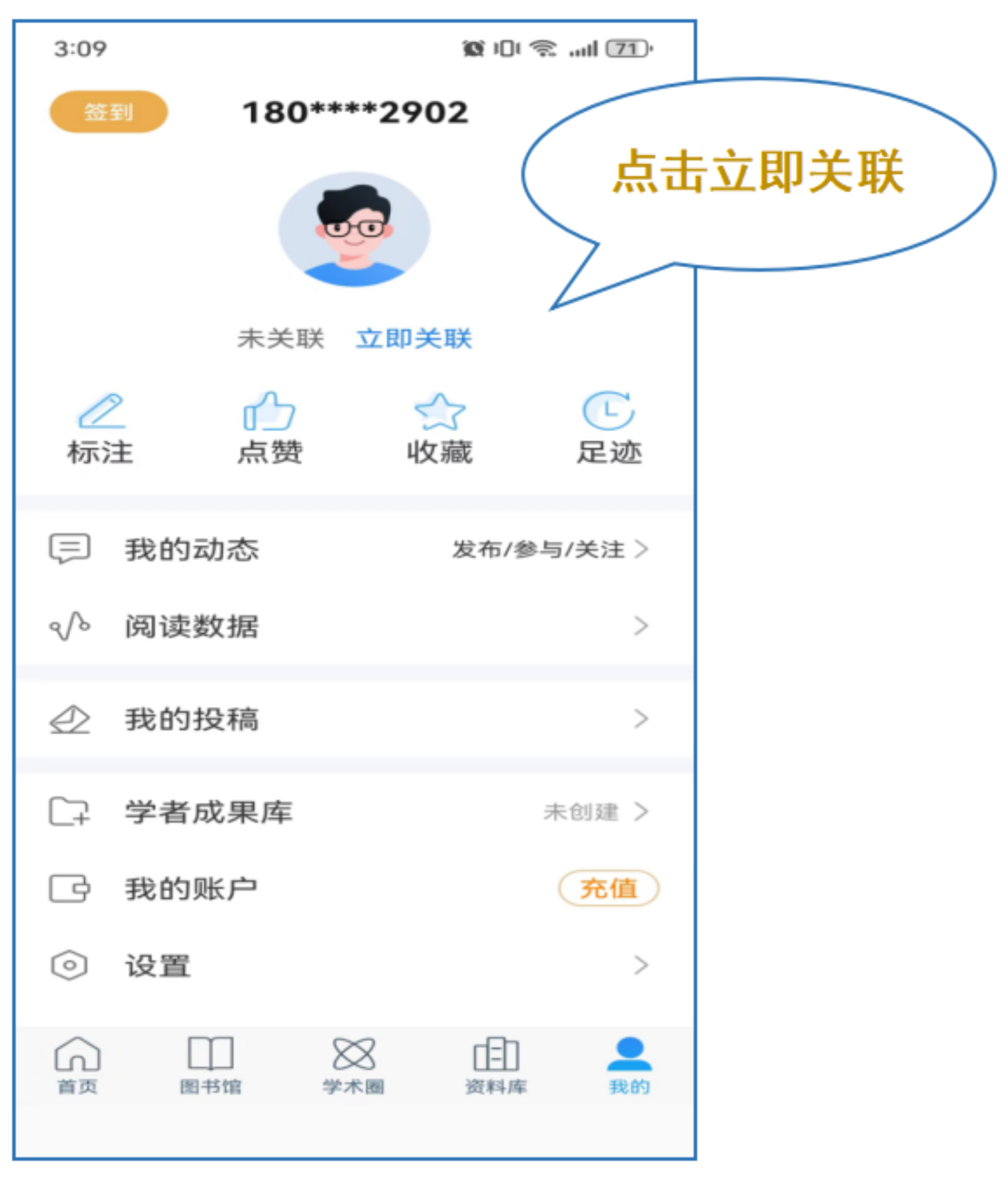Open the 阅读数据 row
This screenshot has height=1177, width=1008.
[353, 626]
